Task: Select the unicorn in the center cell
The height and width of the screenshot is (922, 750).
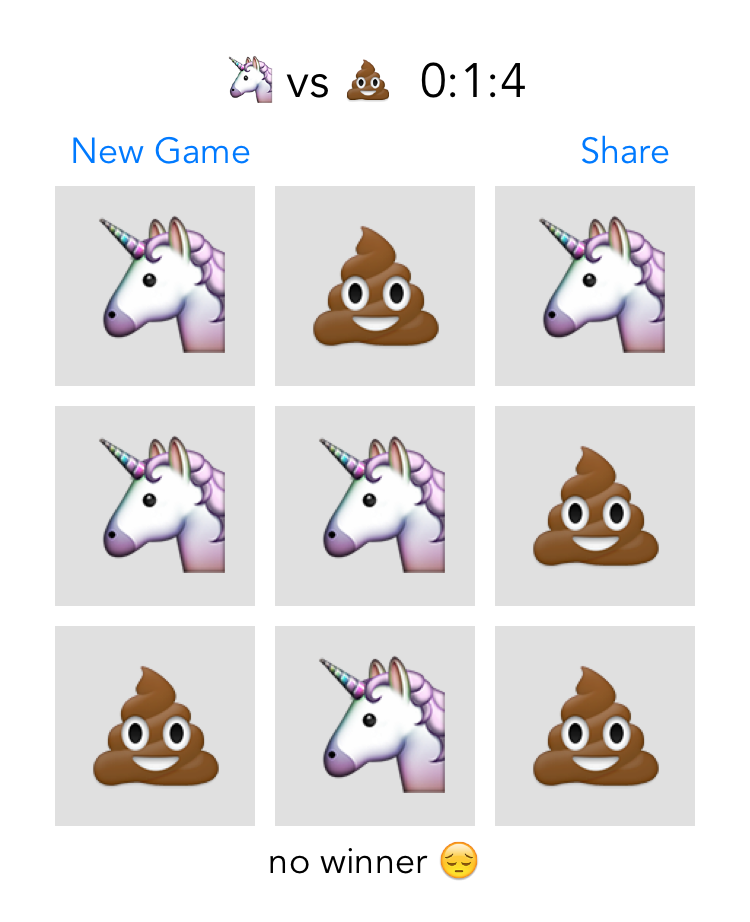Action: coord(374,505)
